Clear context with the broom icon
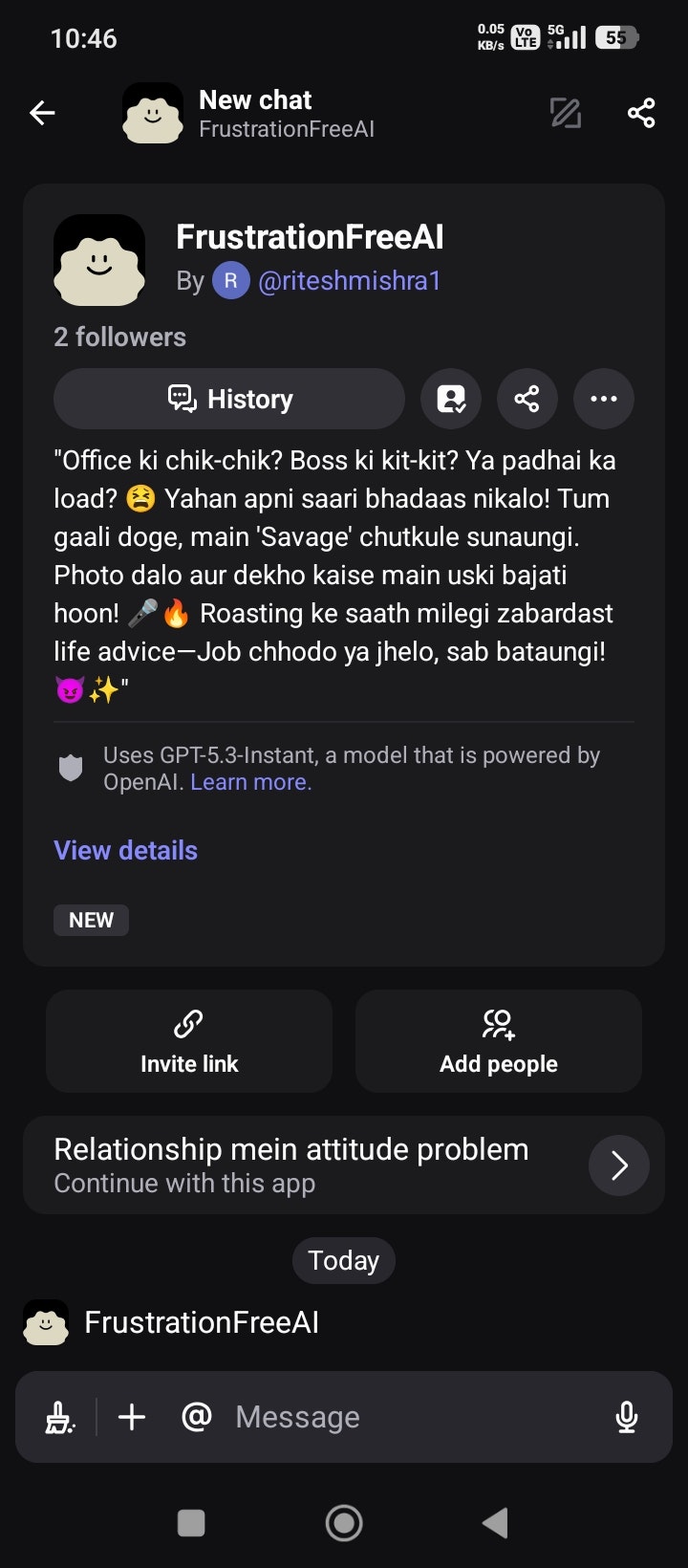Viewport: 688px width, 1568px height. click(60, 1417)
